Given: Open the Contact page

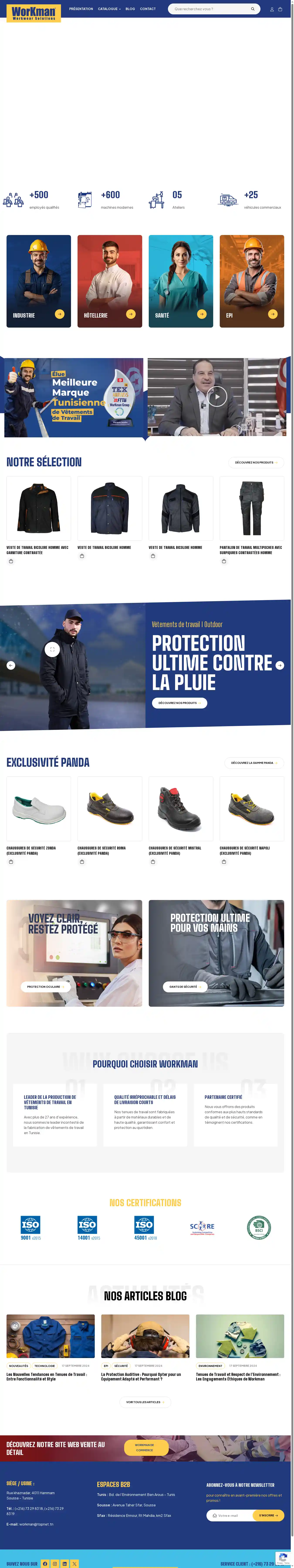Looking at the screenshot, I should [x=148, y=9].
